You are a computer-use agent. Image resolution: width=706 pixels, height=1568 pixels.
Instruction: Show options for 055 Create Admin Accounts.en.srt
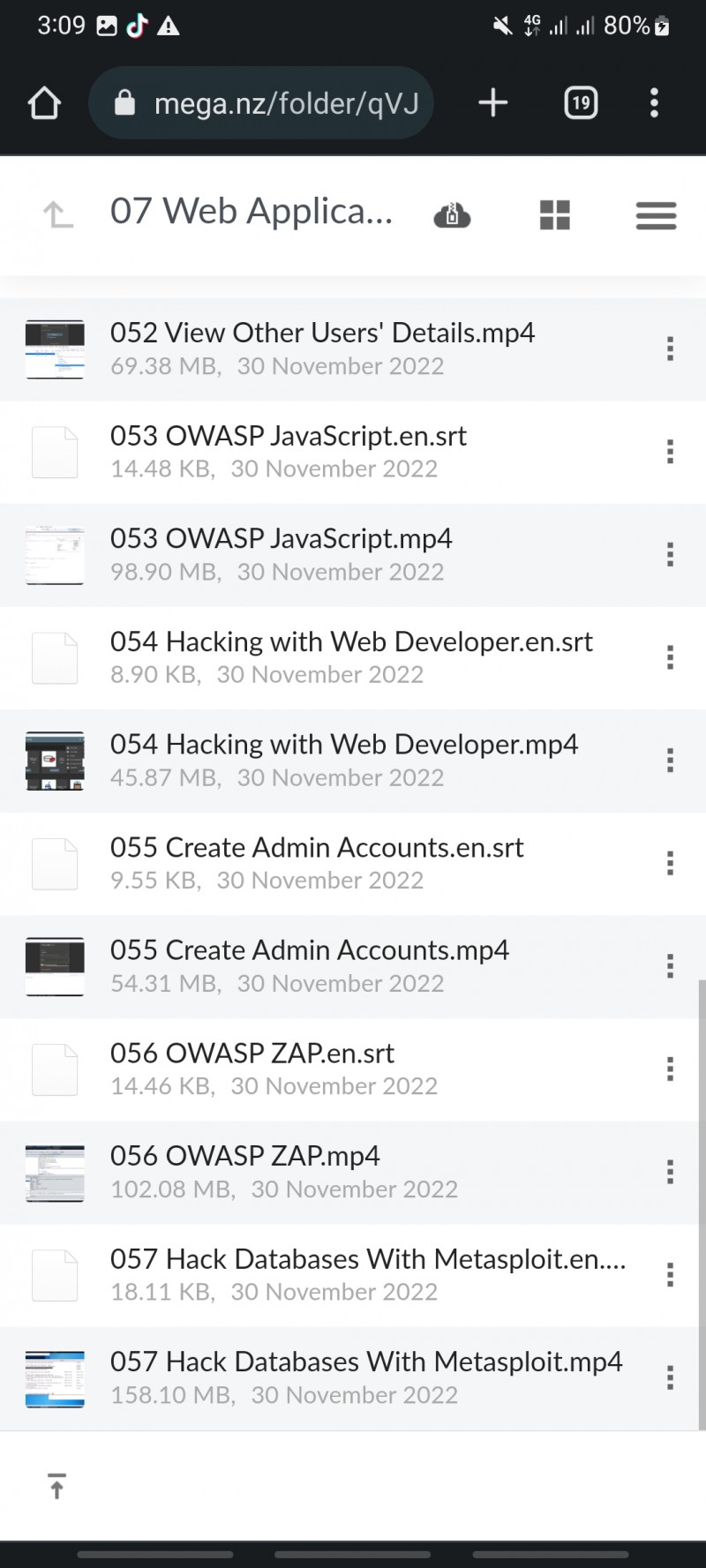670,863
